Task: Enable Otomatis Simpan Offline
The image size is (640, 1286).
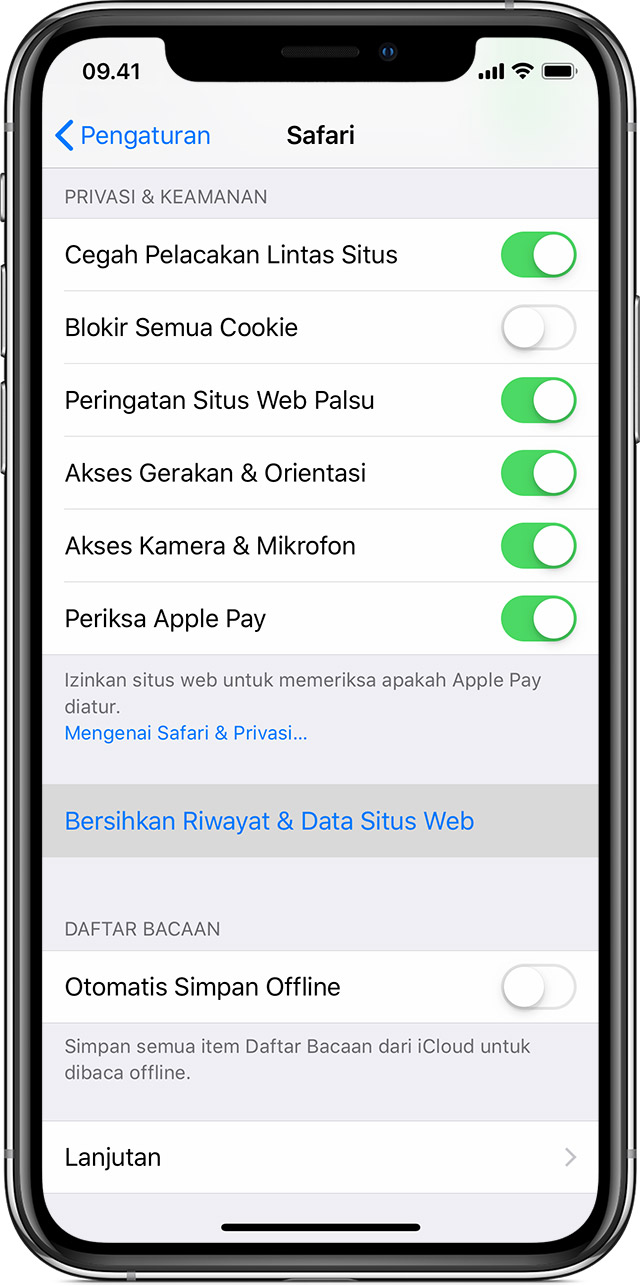Action: click(538, 987)
